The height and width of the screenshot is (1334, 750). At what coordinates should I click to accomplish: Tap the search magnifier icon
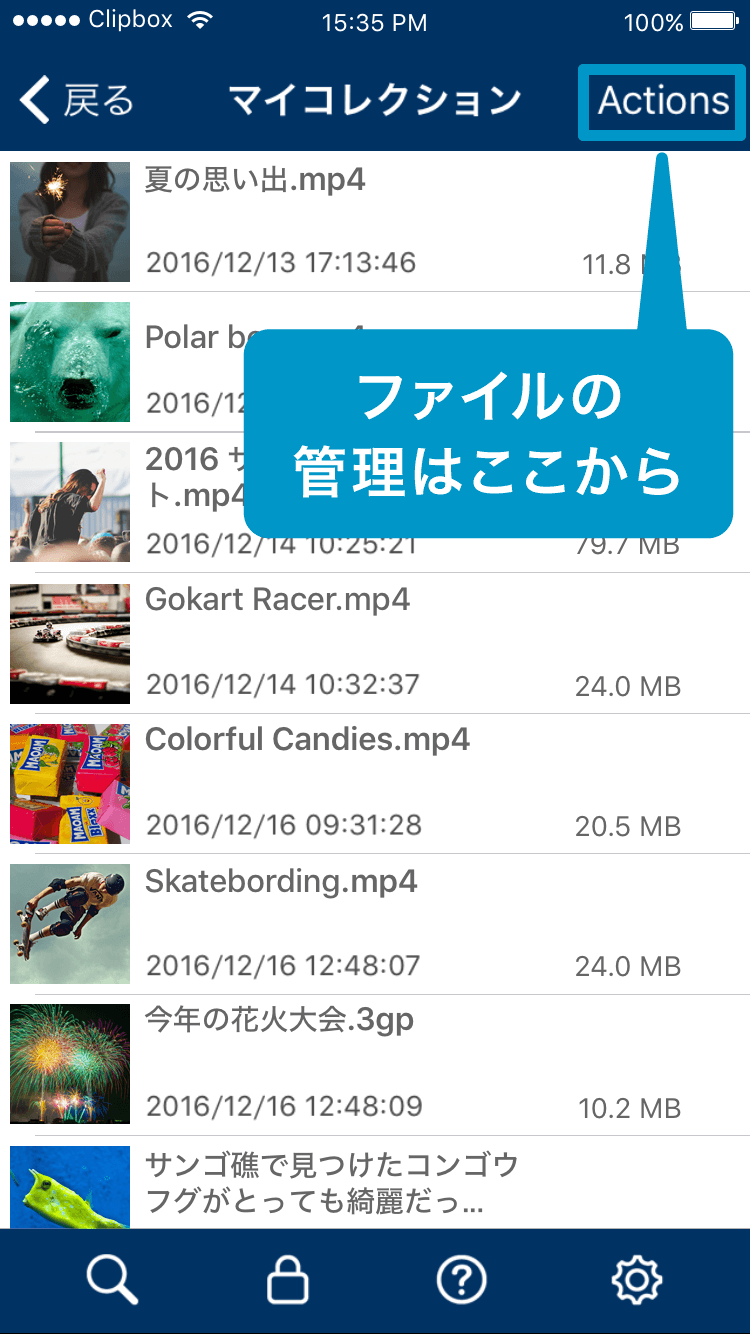(x=112, y=1280)
